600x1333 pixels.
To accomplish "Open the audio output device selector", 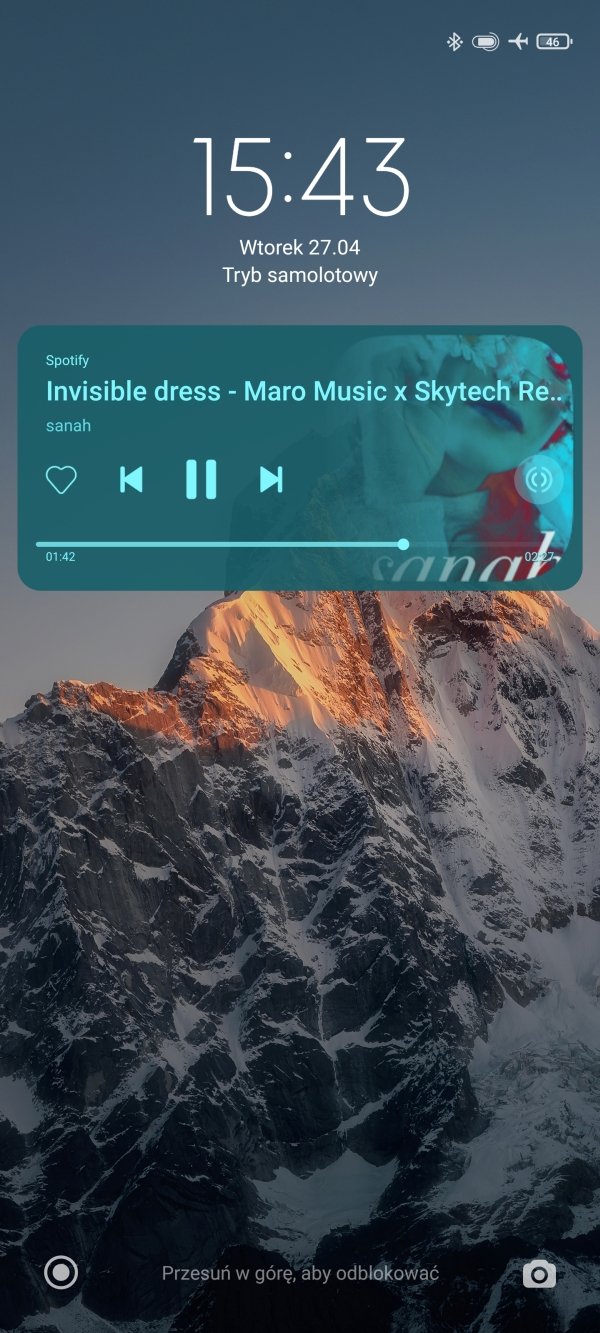I will (x=539, y=480).
